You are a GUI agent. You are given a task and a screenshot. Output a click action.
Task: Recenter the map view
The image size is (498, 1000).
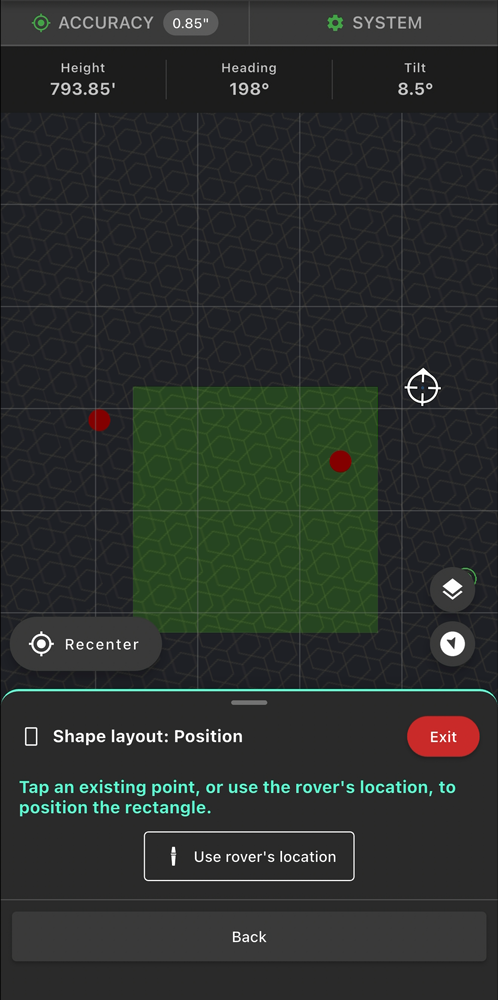click(85, 644)
